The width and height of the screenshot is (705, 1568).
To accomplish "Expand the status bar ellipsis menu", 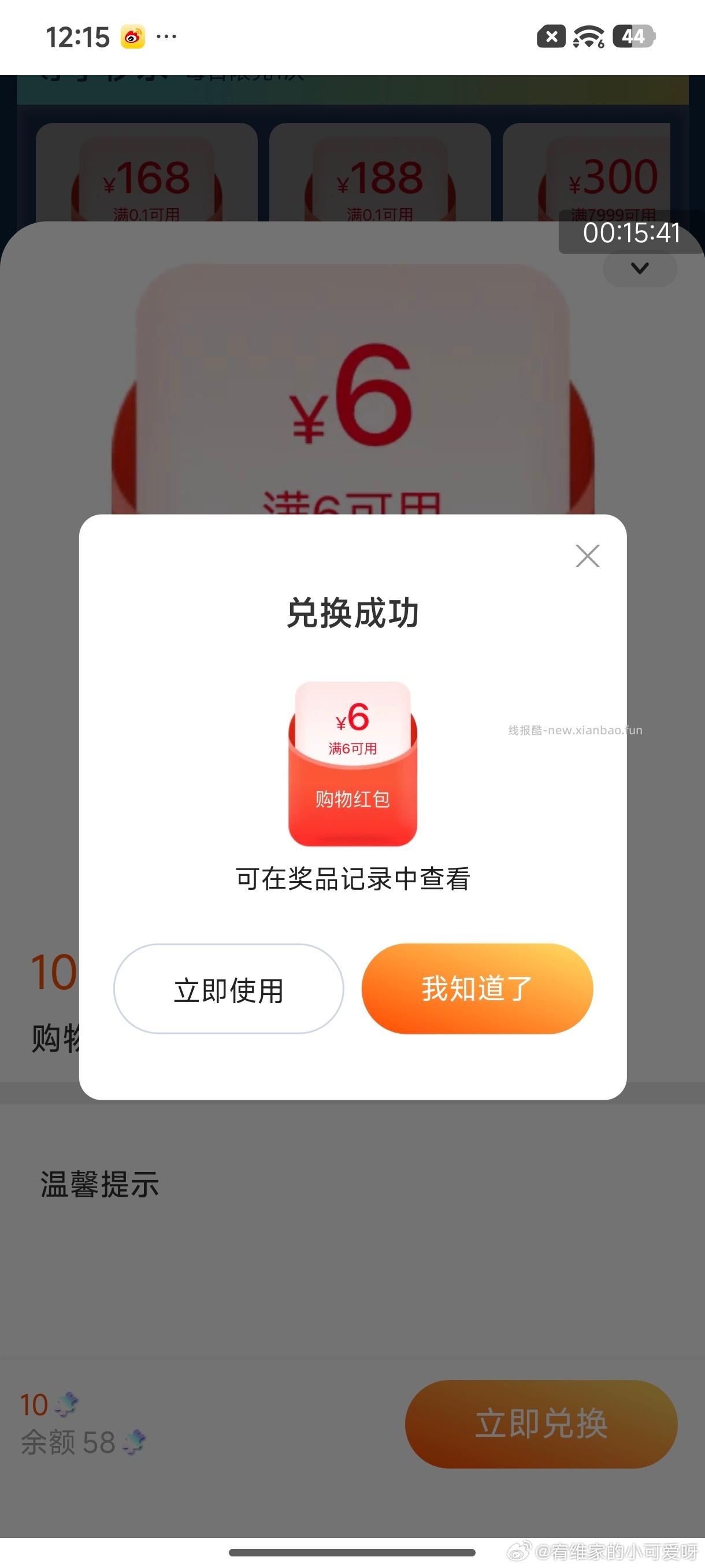I will point(165,37).
